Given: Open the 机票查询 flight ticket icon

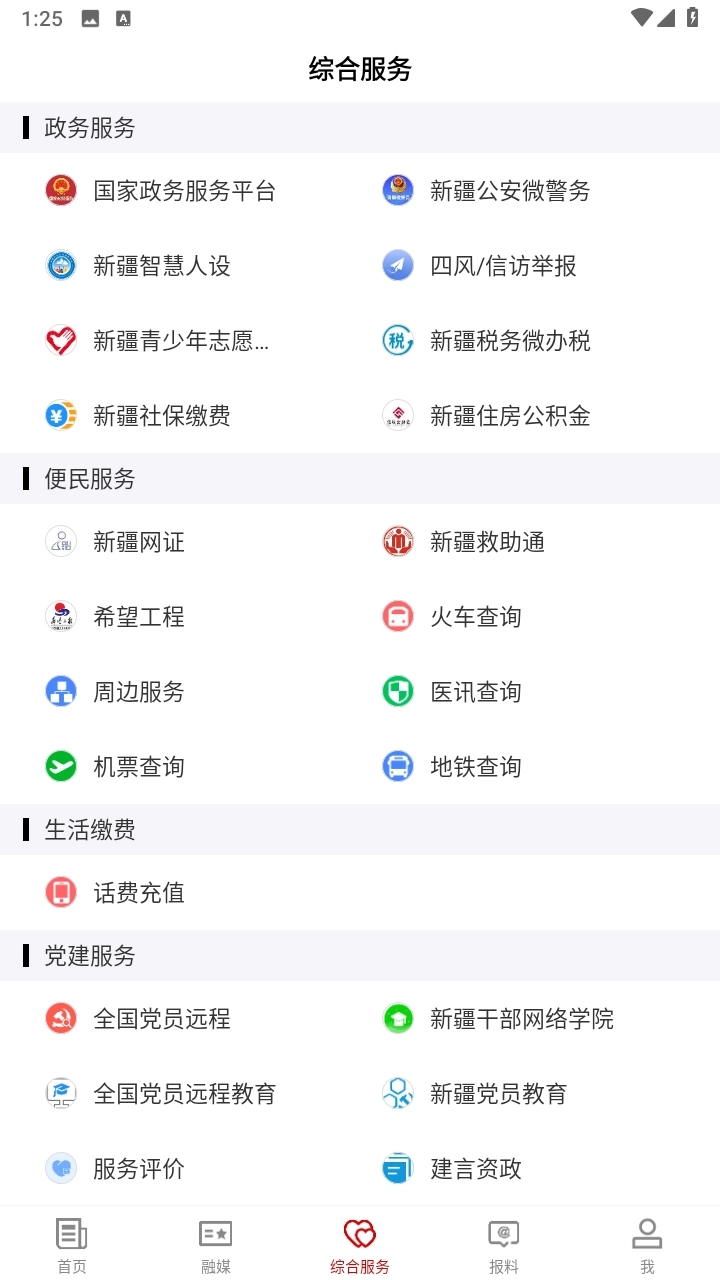Looking at the screenshot, I should tap(61, 766).
